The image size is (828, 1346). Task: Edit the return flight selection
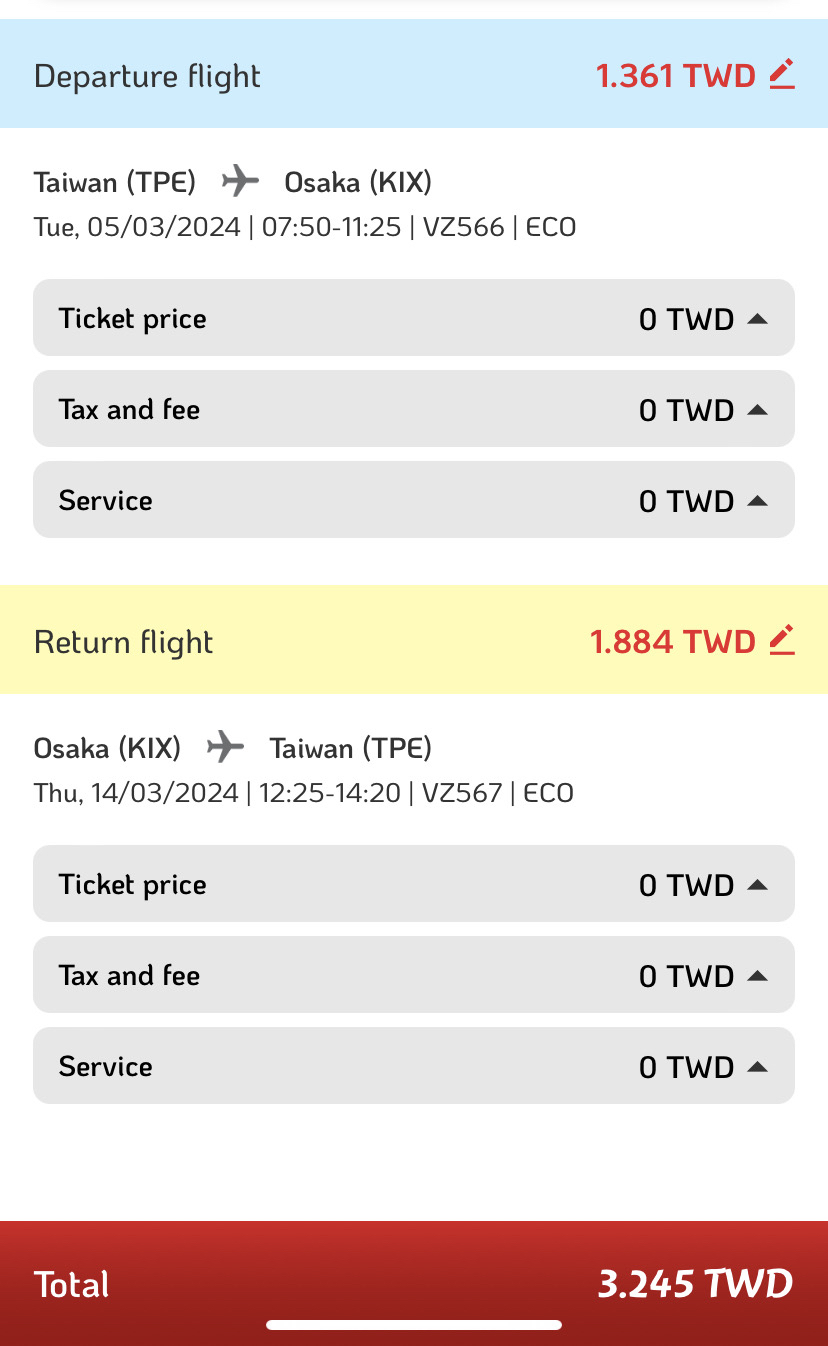782,641
